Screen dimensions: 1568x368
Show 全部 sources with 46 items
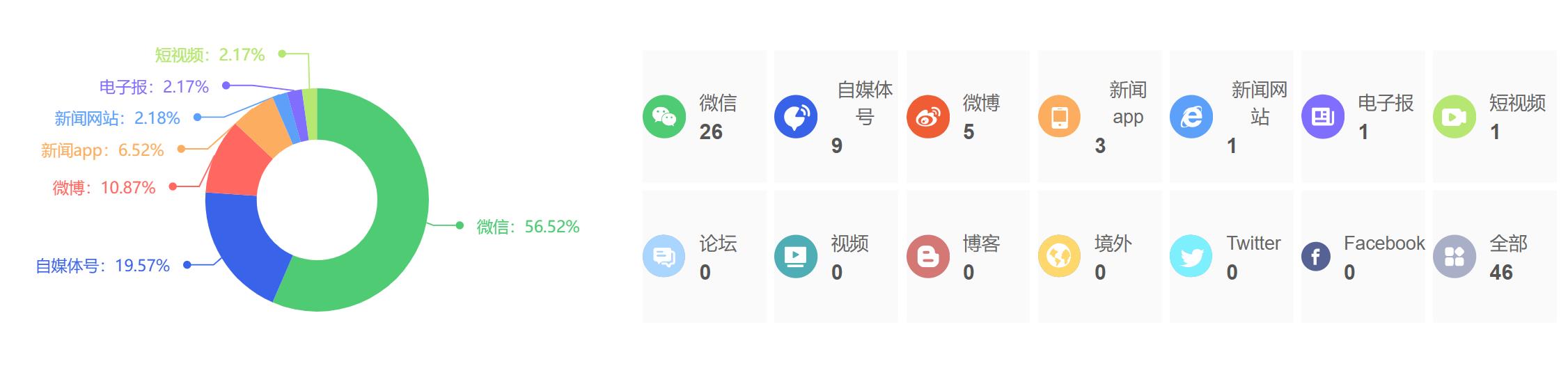tap(1494, 257)
